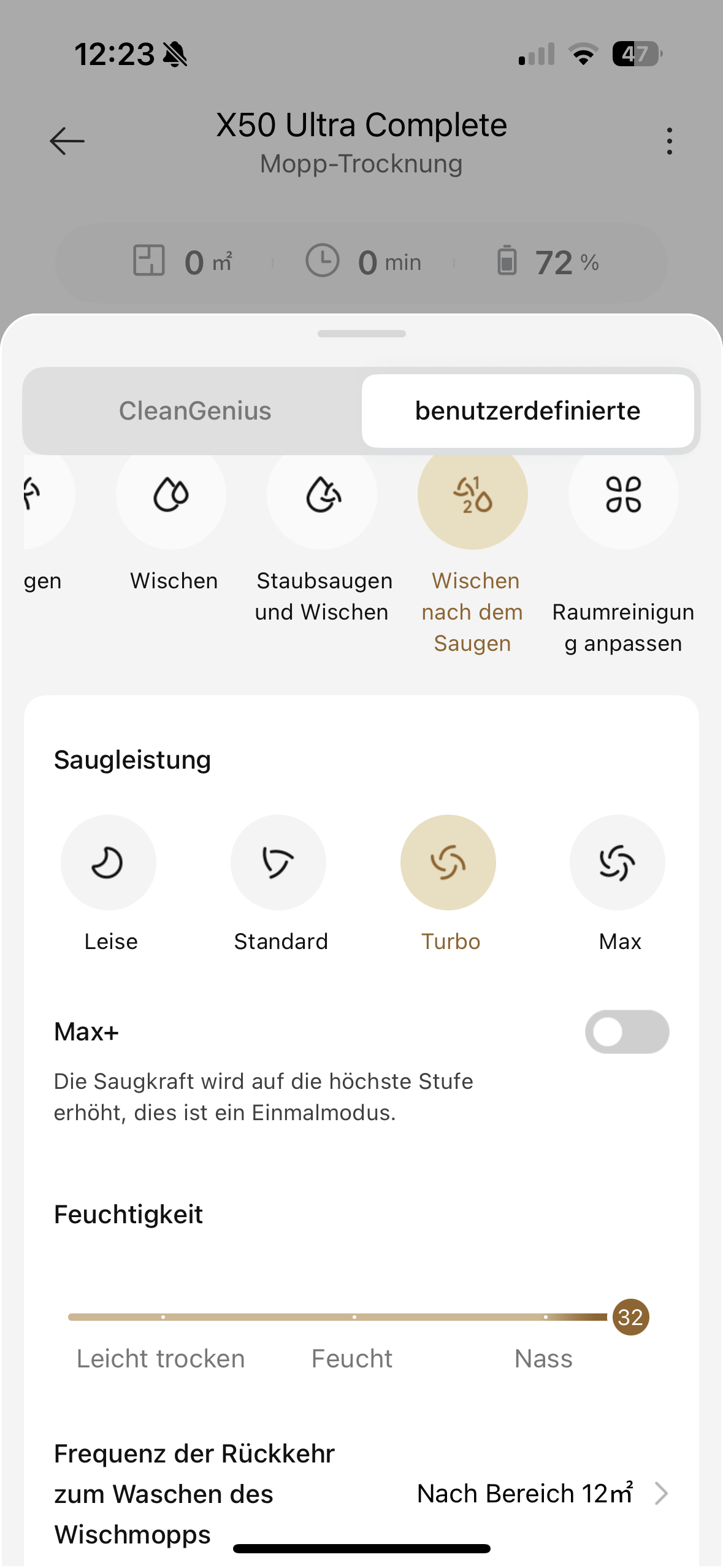The image size is (723, 1568).
Task: Open the three-dot overflow menu
Action: click(669, 141)
